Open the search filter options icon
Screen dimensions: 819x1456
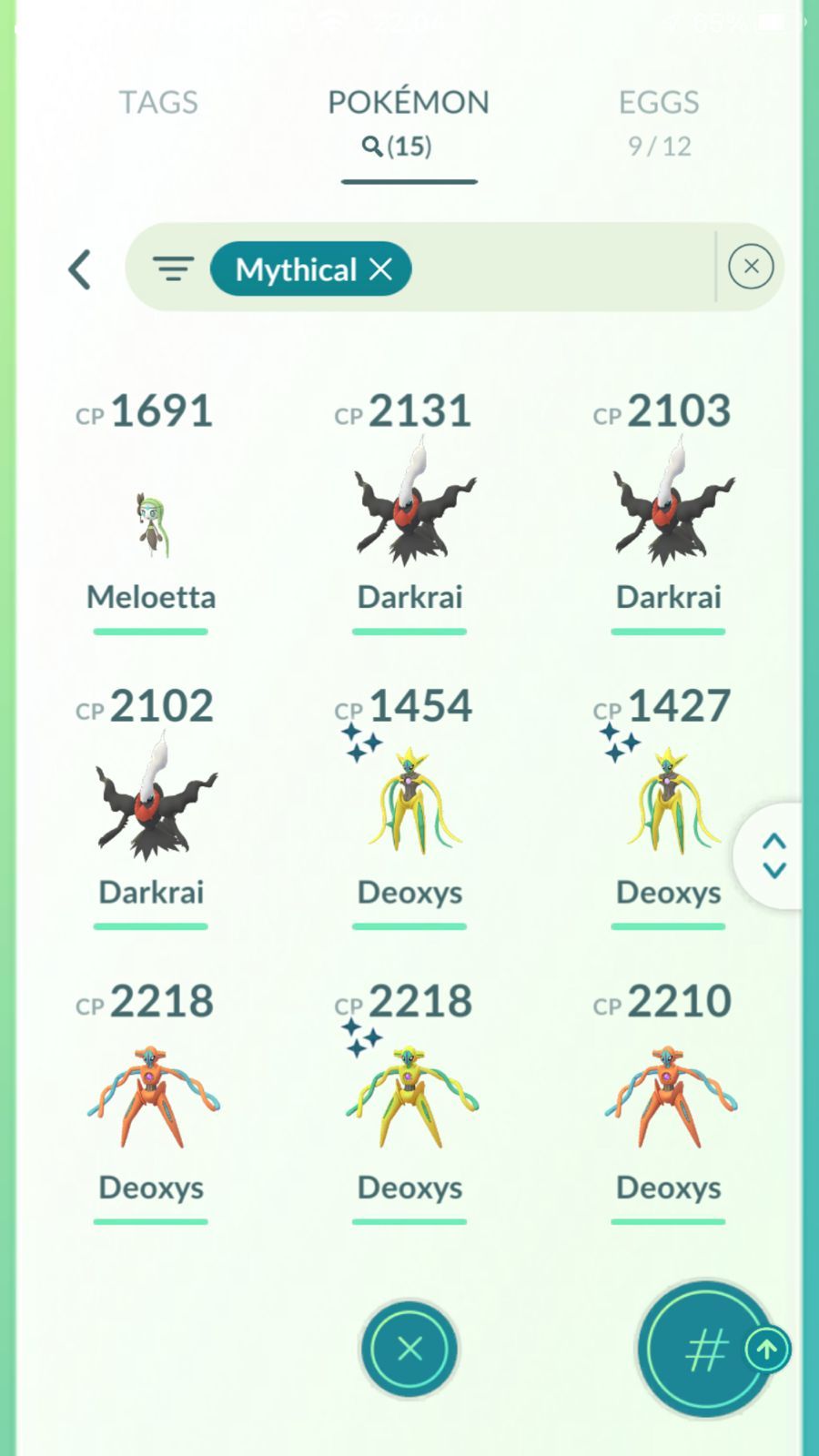173,268
